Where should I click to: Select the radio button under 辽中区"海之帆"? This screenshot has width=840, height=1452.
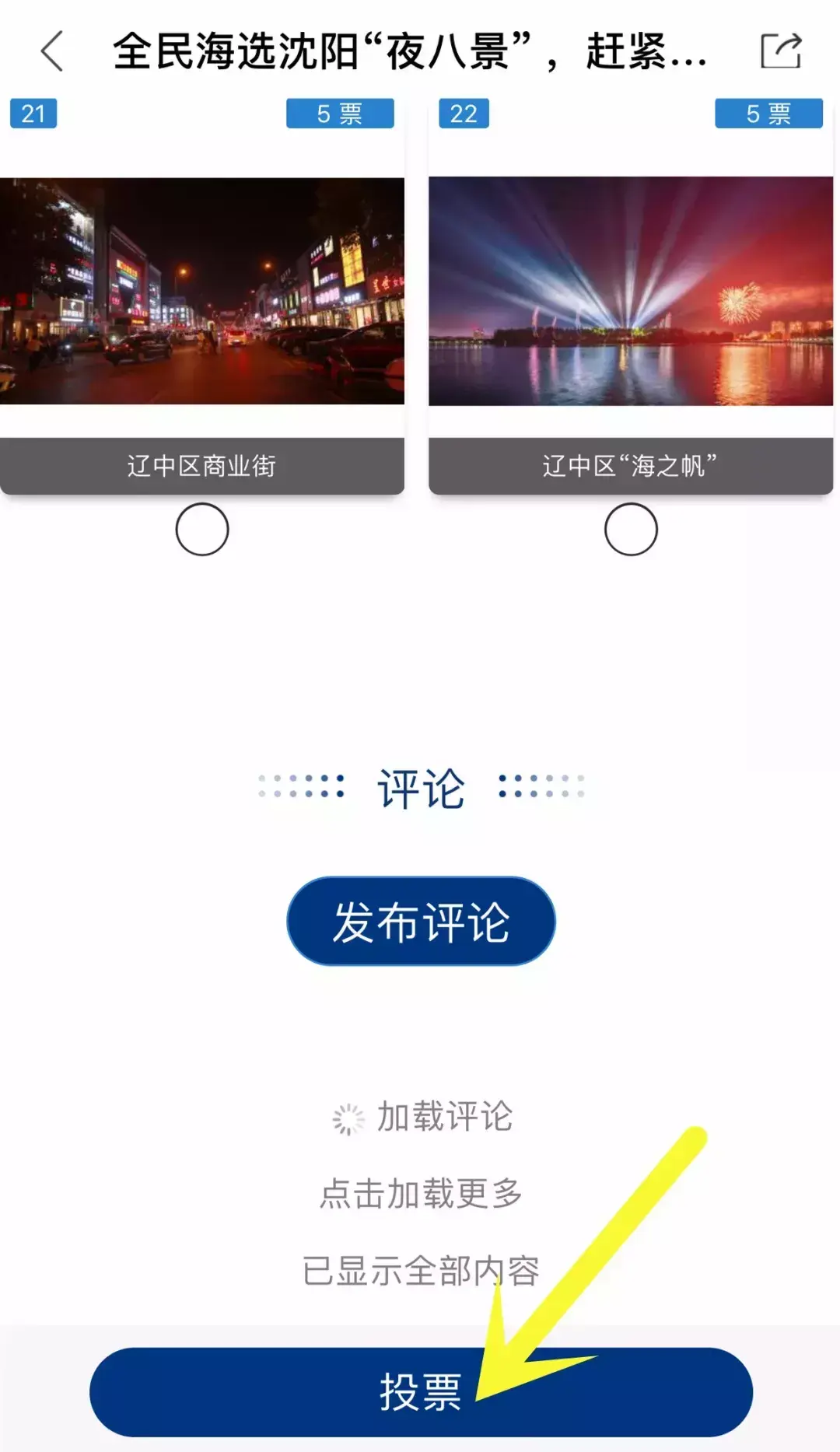click(631, 529)
